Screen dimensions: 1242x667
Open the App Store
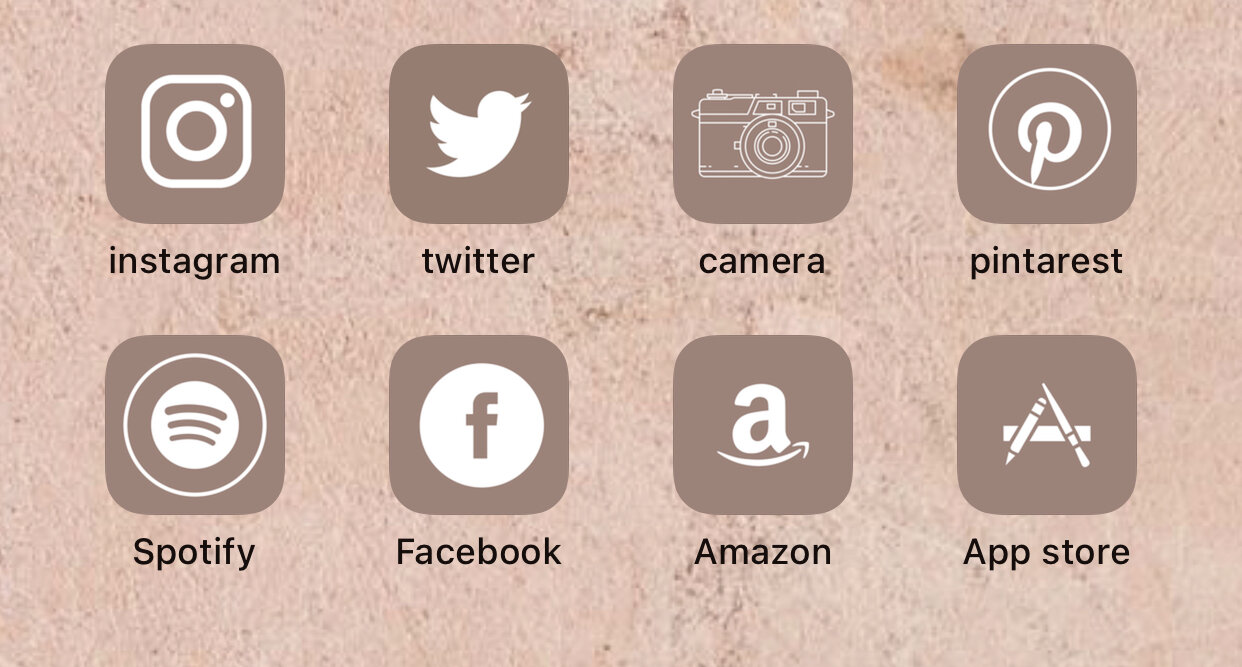[1047, 424]
